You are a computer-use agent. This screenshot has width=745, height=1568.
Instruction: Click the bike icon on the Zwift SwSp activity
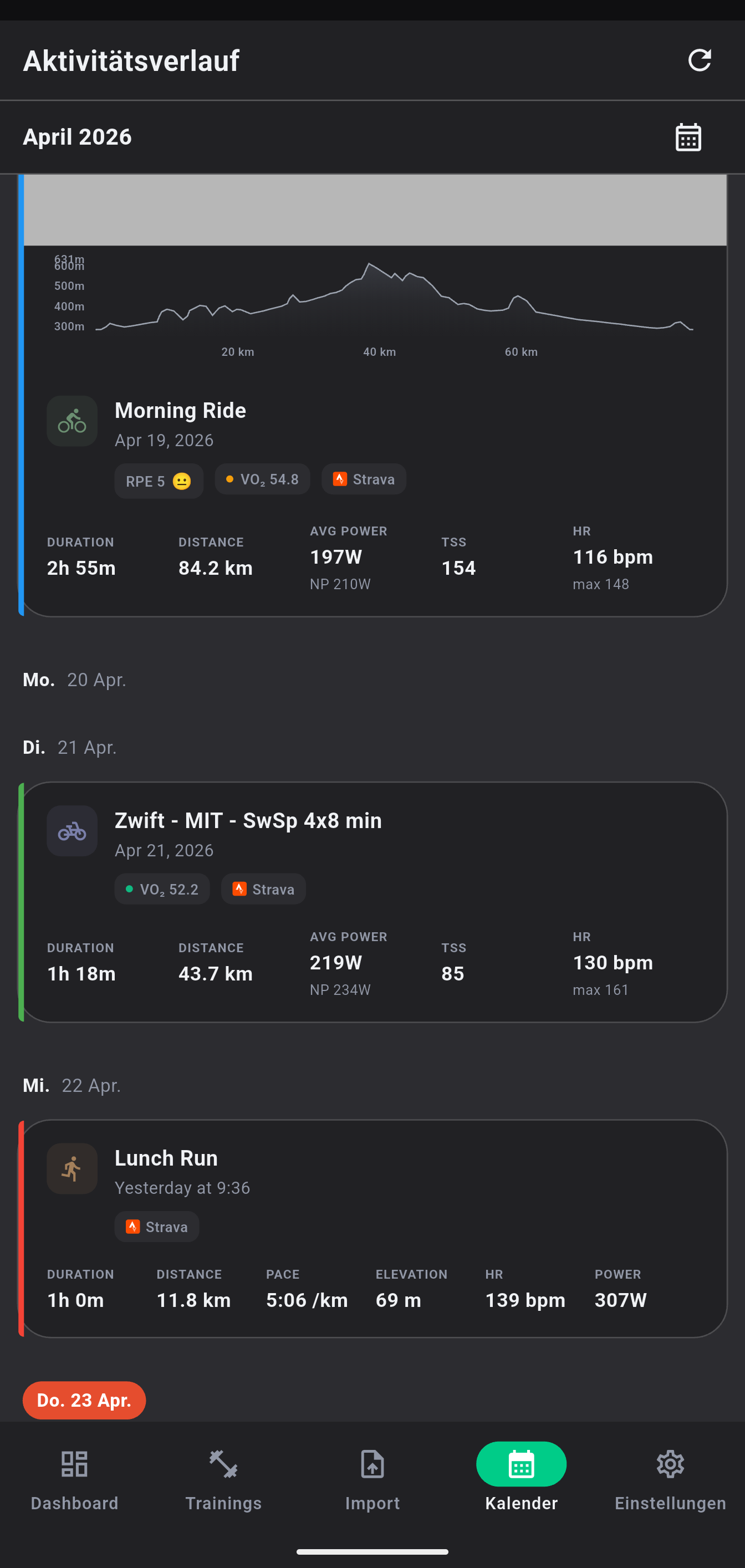tap(72, 830)
